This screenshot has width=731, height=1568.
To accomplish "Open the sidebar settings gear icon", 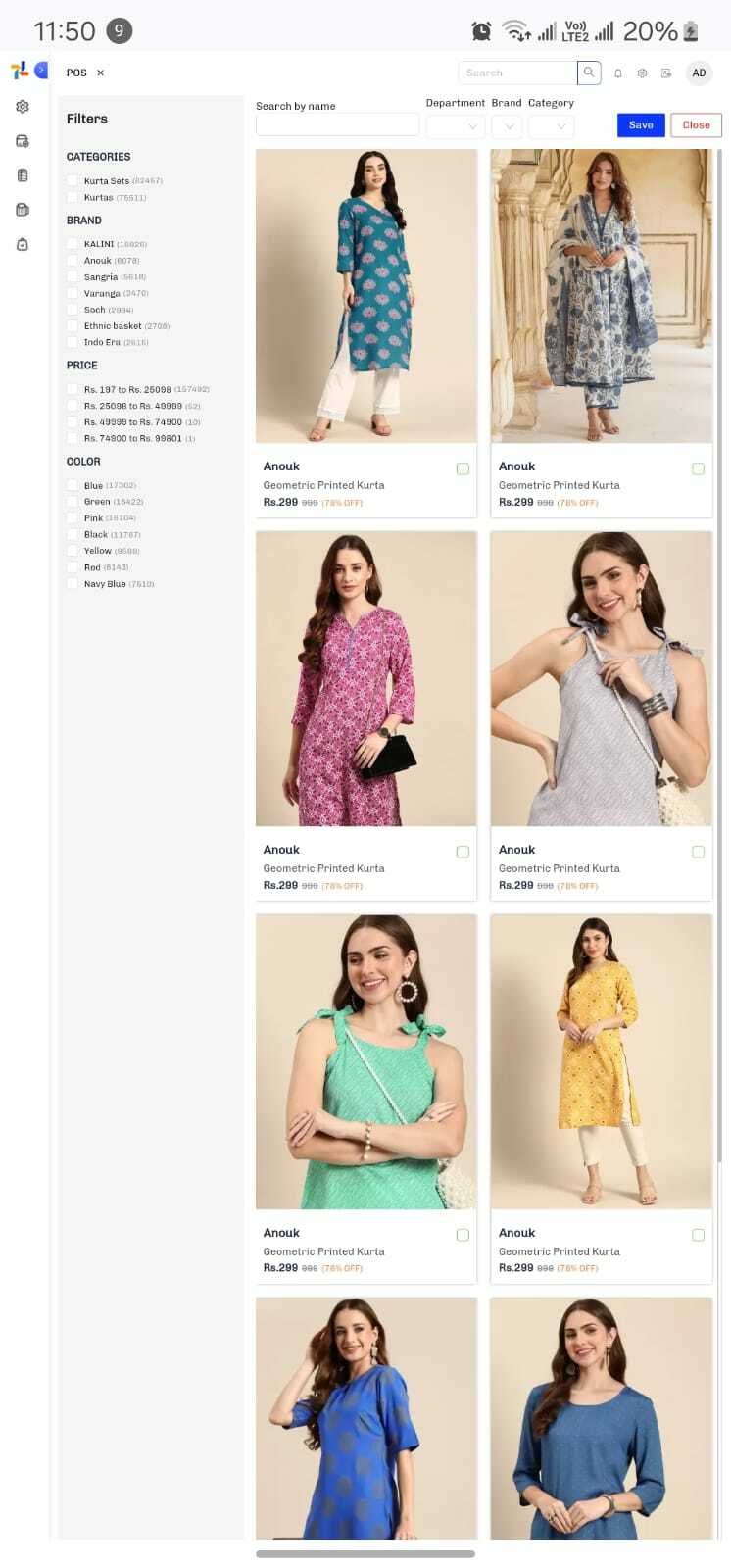I will point(23,107).
